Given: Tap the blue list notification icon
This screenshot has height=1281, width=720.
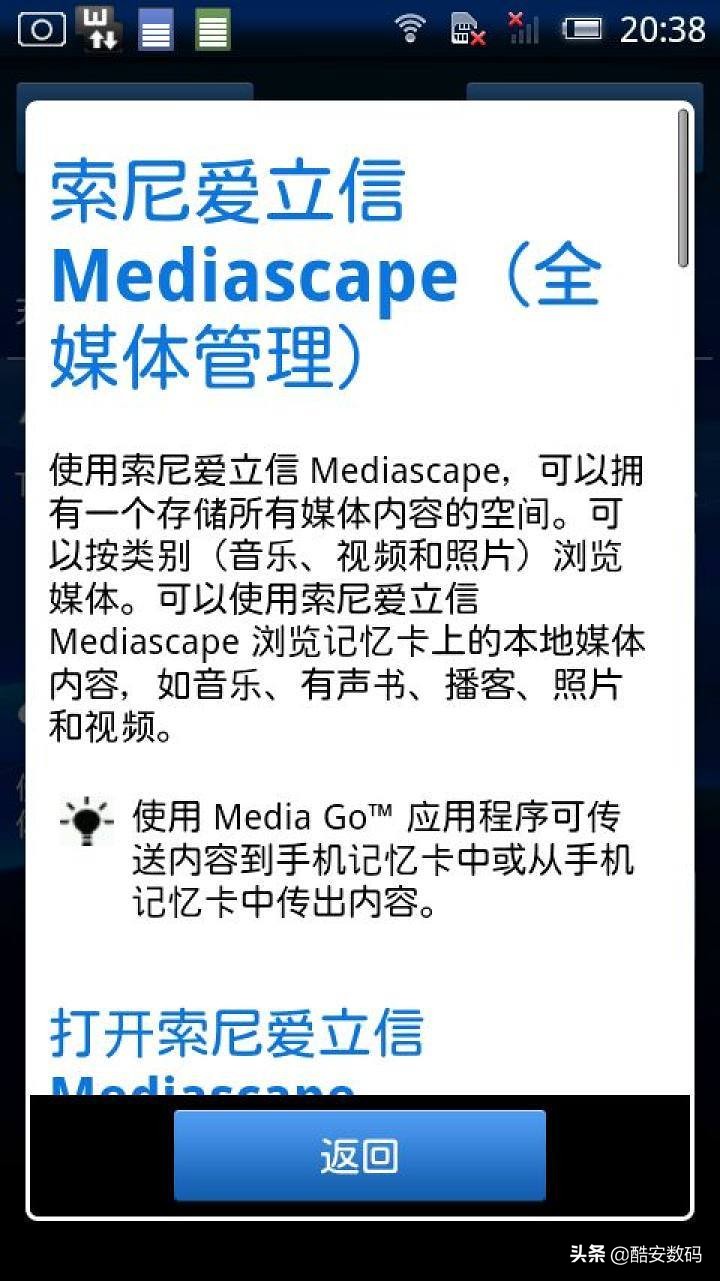Looking at the screenshot, I should [x=156, y=29].
